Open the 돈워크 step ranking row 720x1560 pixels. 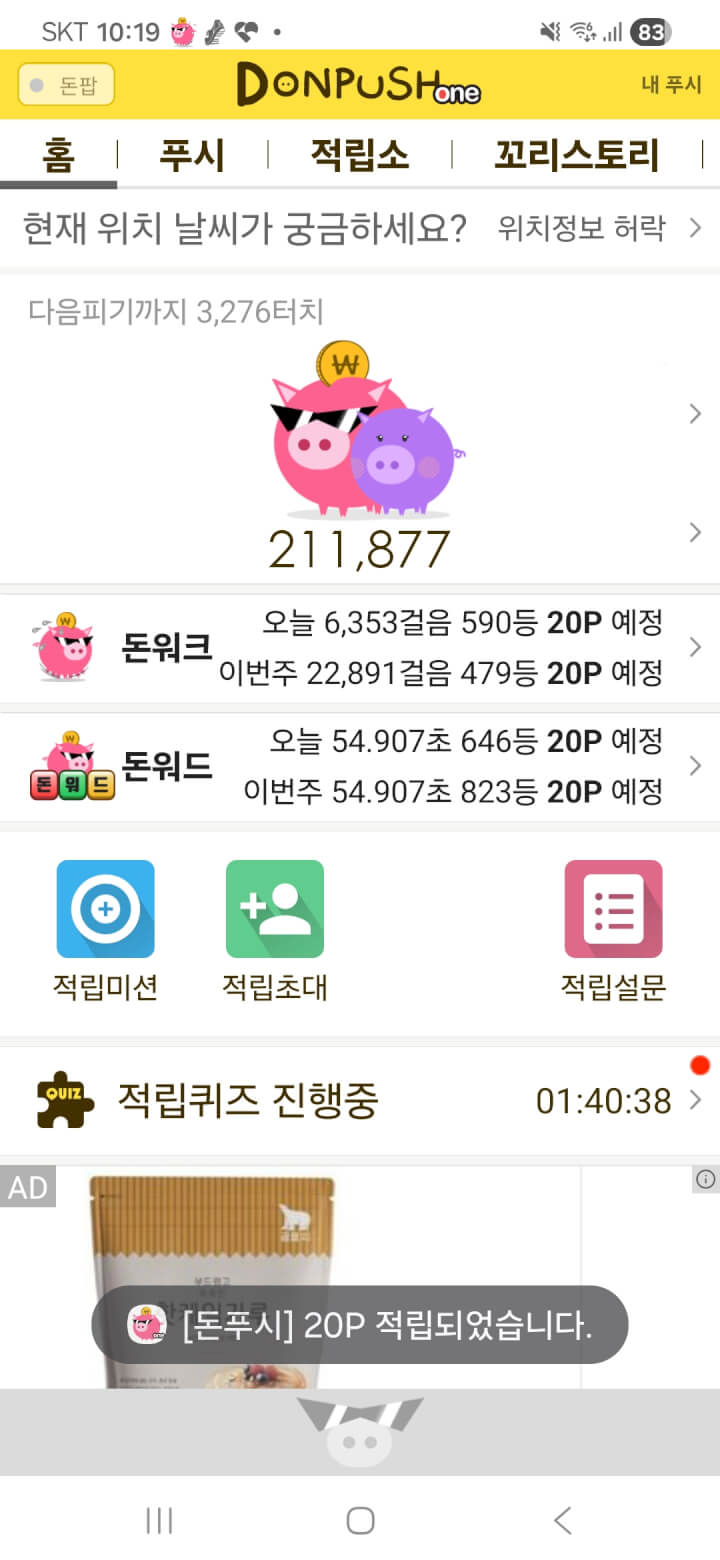click(360, 648)
